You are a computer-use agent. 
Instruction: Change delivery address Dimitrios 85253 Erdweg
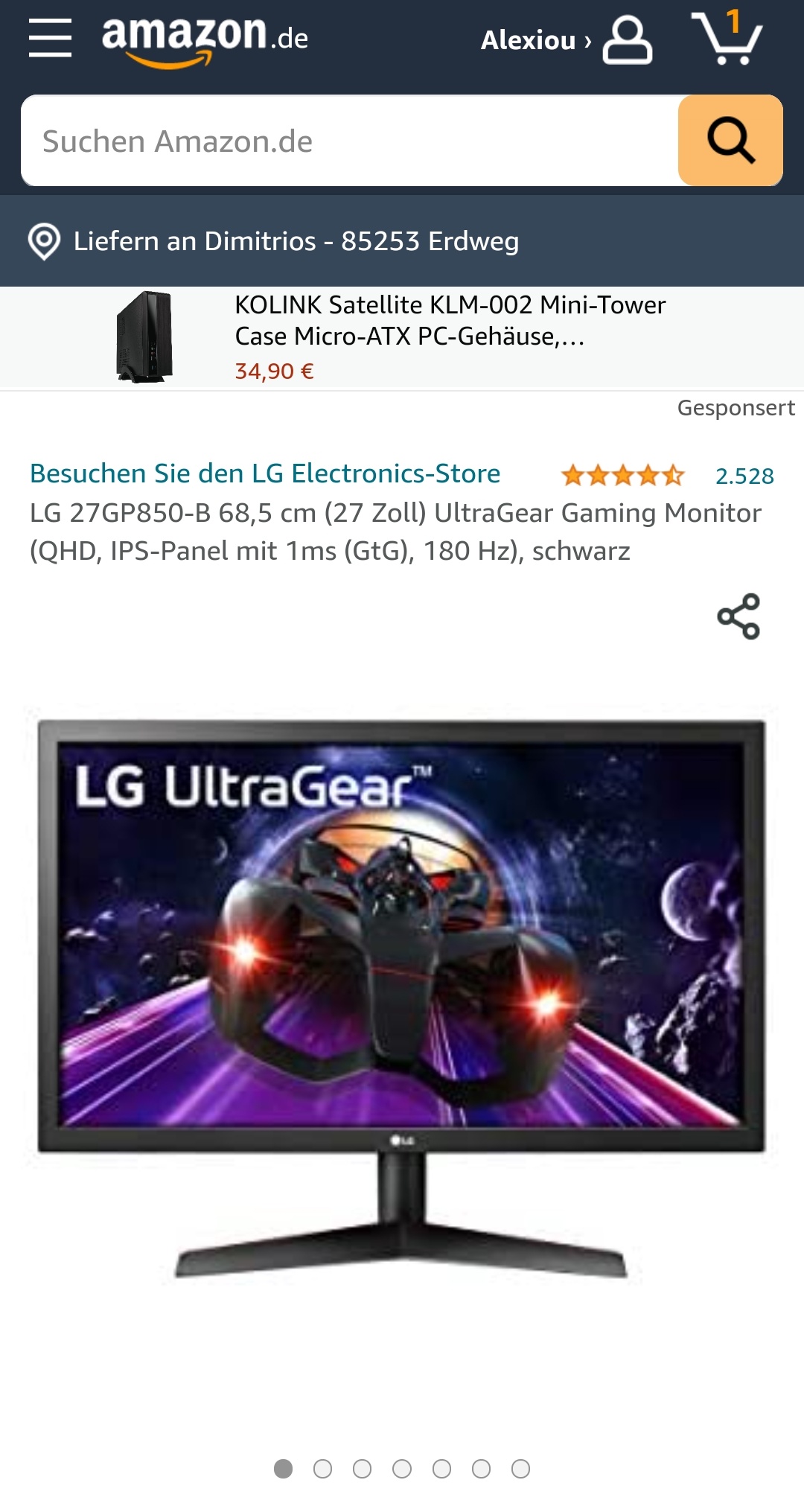(x=296, y=241)
